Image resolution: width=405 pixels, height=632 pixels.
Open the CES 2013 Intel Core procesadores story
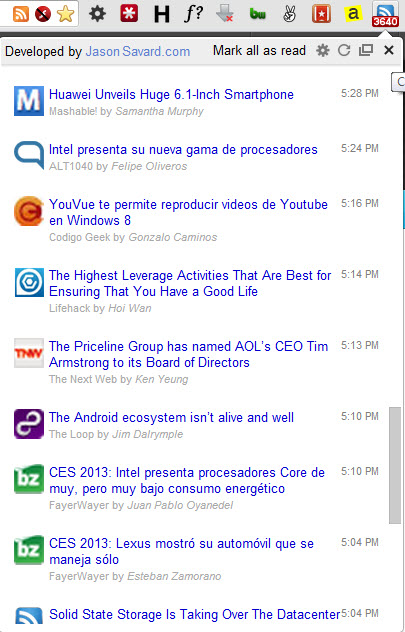tap(187, 480)
